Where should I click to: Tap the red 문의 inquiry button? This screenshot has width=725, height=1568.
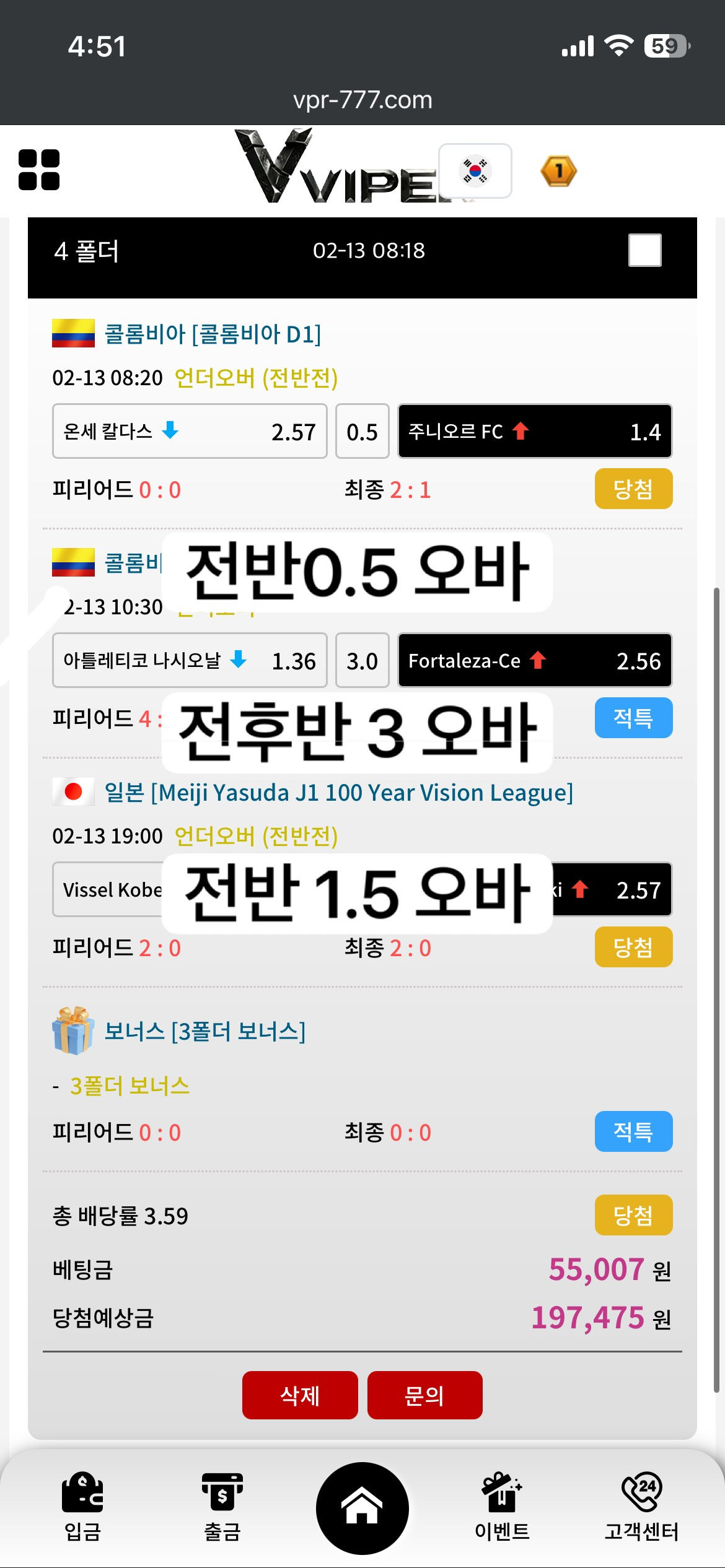tap(424, 1395)
